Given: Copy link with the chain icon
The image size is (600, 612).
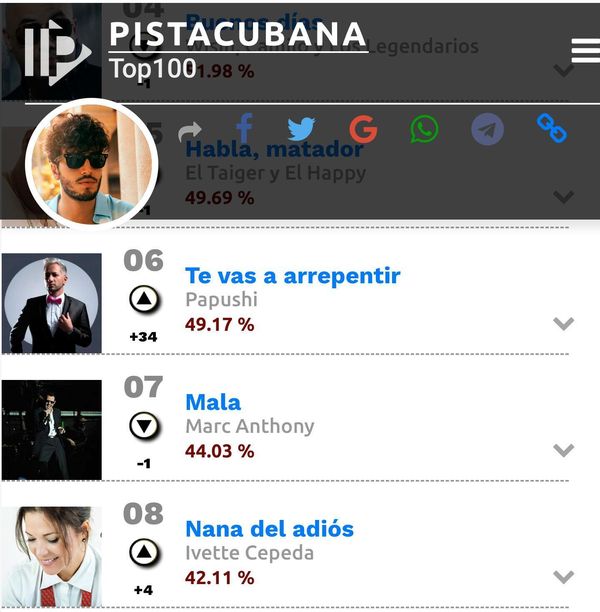Looking at the screenshot, I should coord(551,127).
